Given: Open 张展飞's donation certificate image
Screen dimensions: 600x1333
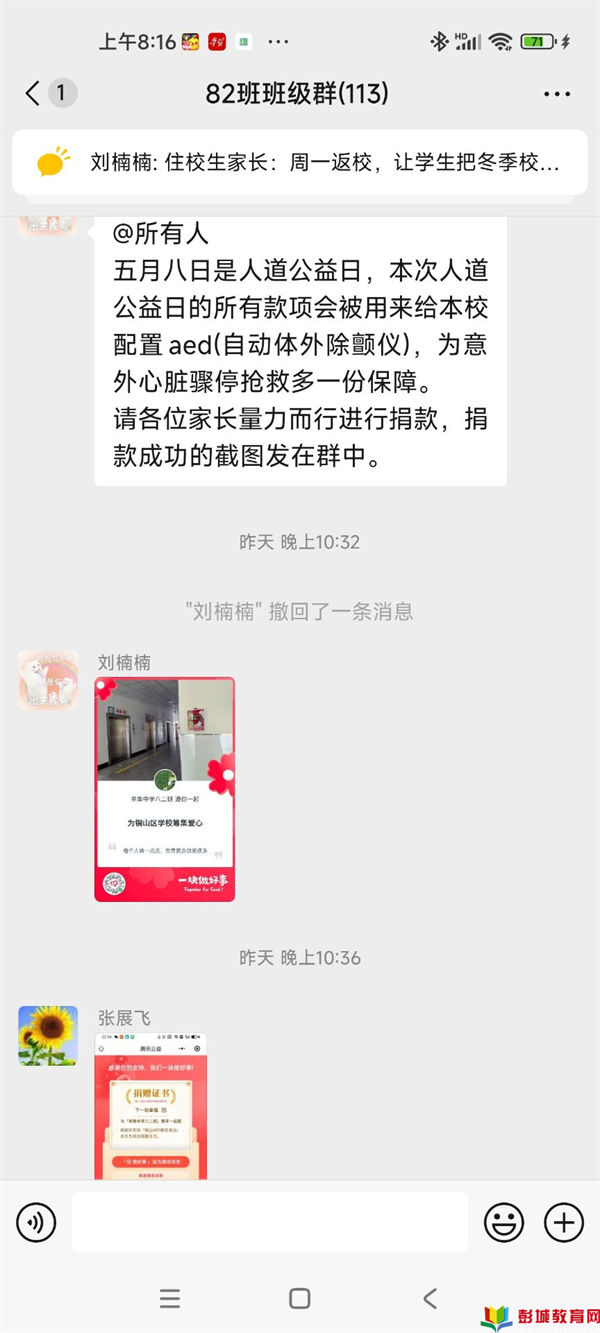Looking at the screenshot, I should pos(151,1106).
